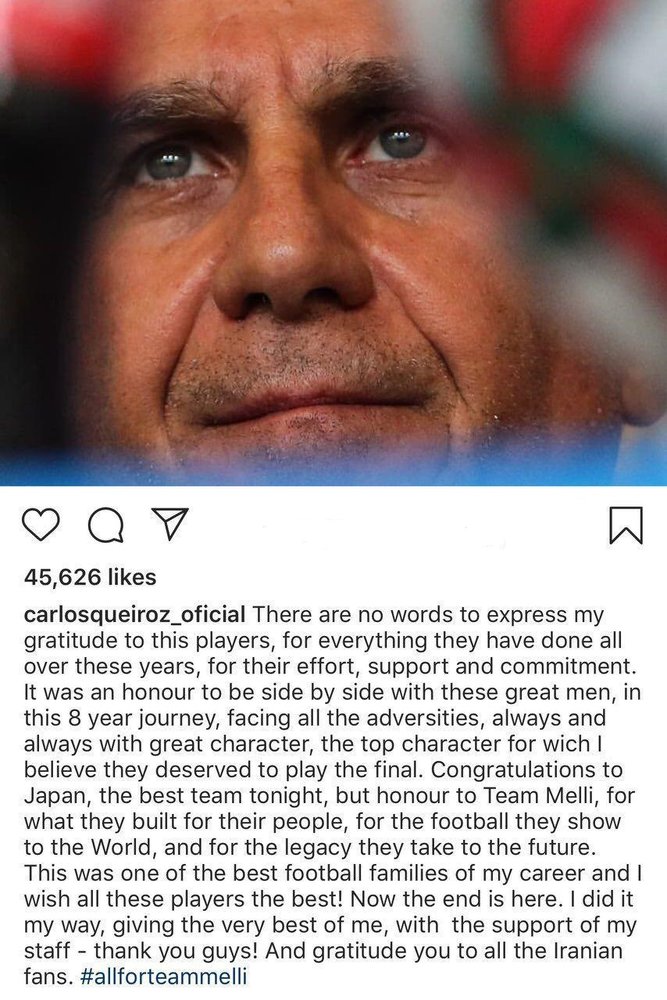667x1000 pixels.
Task: Bookmark this post
Action: 626,526
